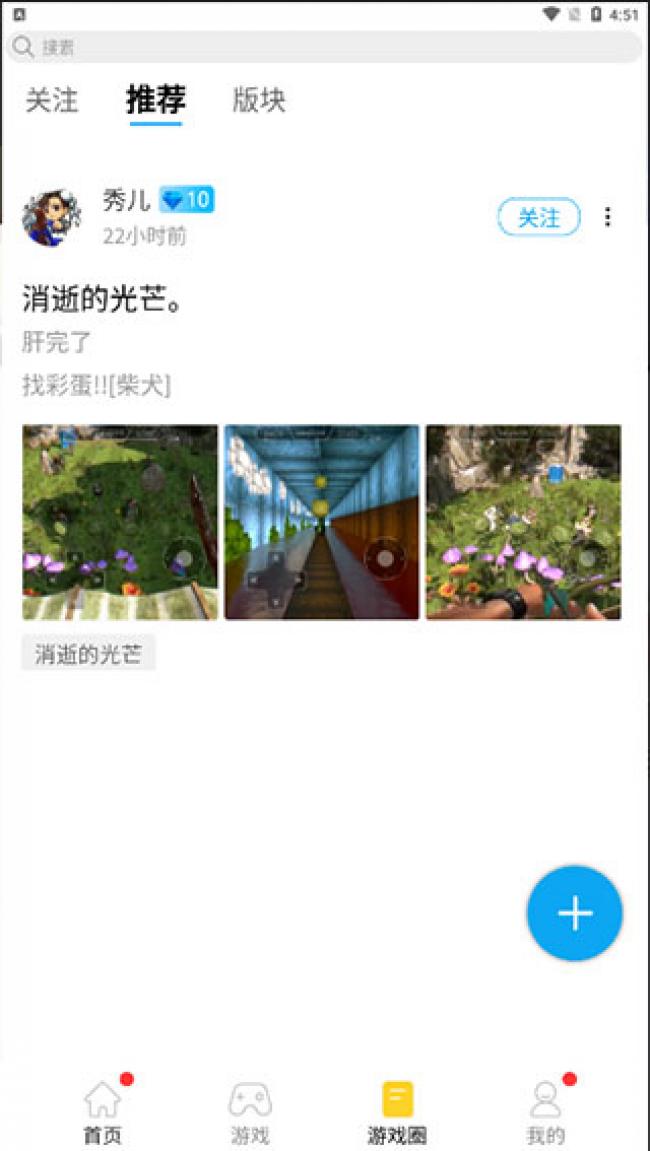Go to the 首页 tab
This screenshot has height=1151, width=650.
(102, 1112)
